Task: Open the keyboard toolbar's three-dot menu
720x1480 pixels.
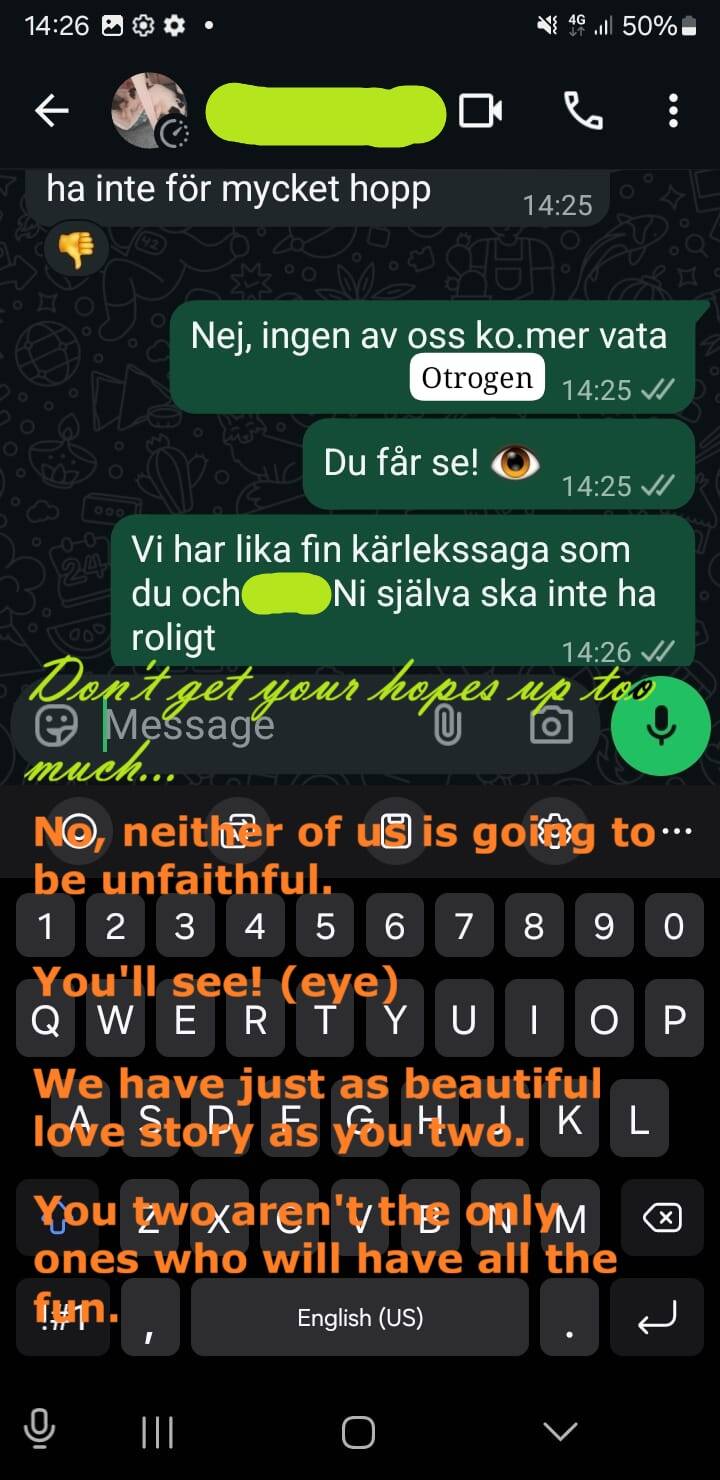Action: tap(676, 830)
